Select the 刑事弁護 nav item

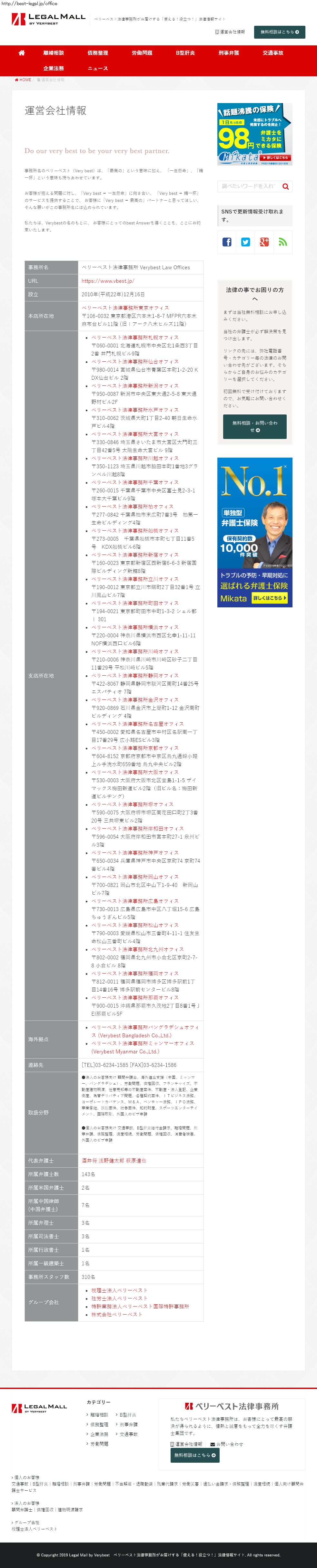click(229, 53)
